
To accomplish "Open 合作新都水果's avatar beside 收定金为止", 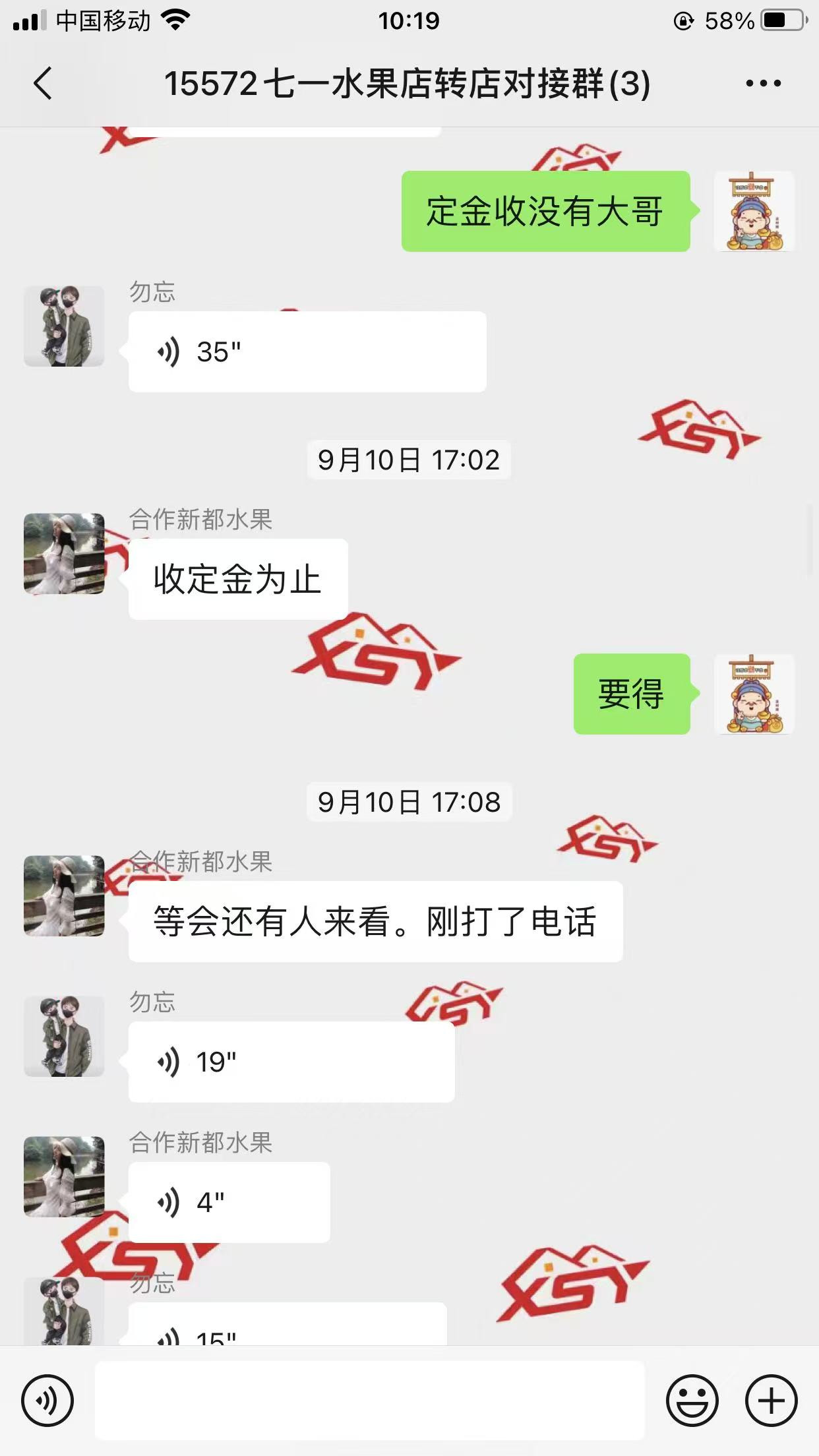I will click(x=64, y=554).
